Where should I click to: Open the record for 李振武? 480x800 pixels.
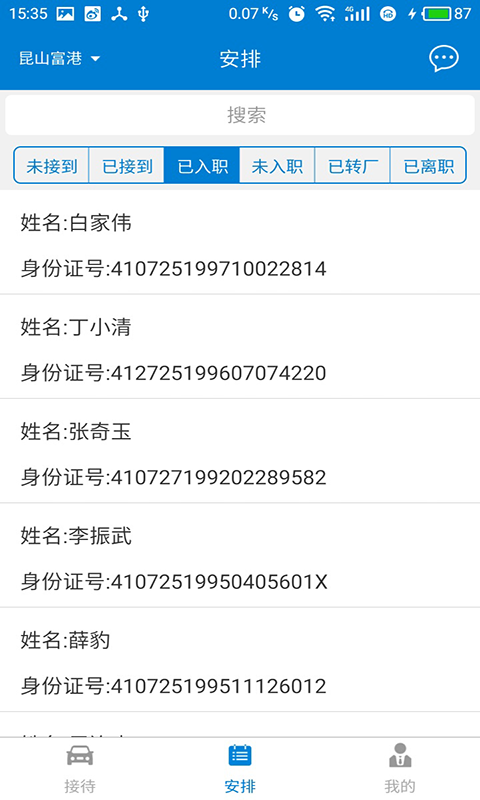click(240, 556)
